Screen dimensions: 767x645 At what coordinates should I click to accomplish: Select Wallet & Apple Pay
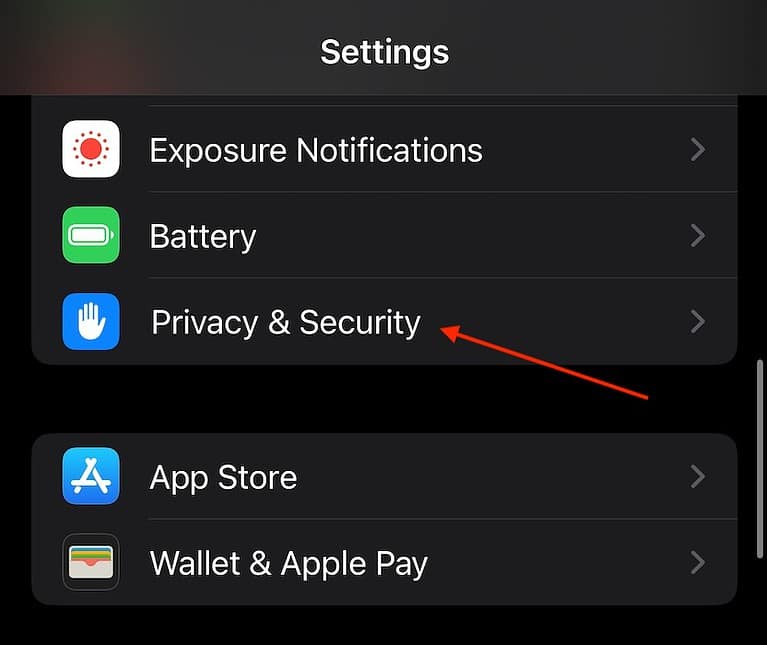pyautogui.click(x=288, y=563)
